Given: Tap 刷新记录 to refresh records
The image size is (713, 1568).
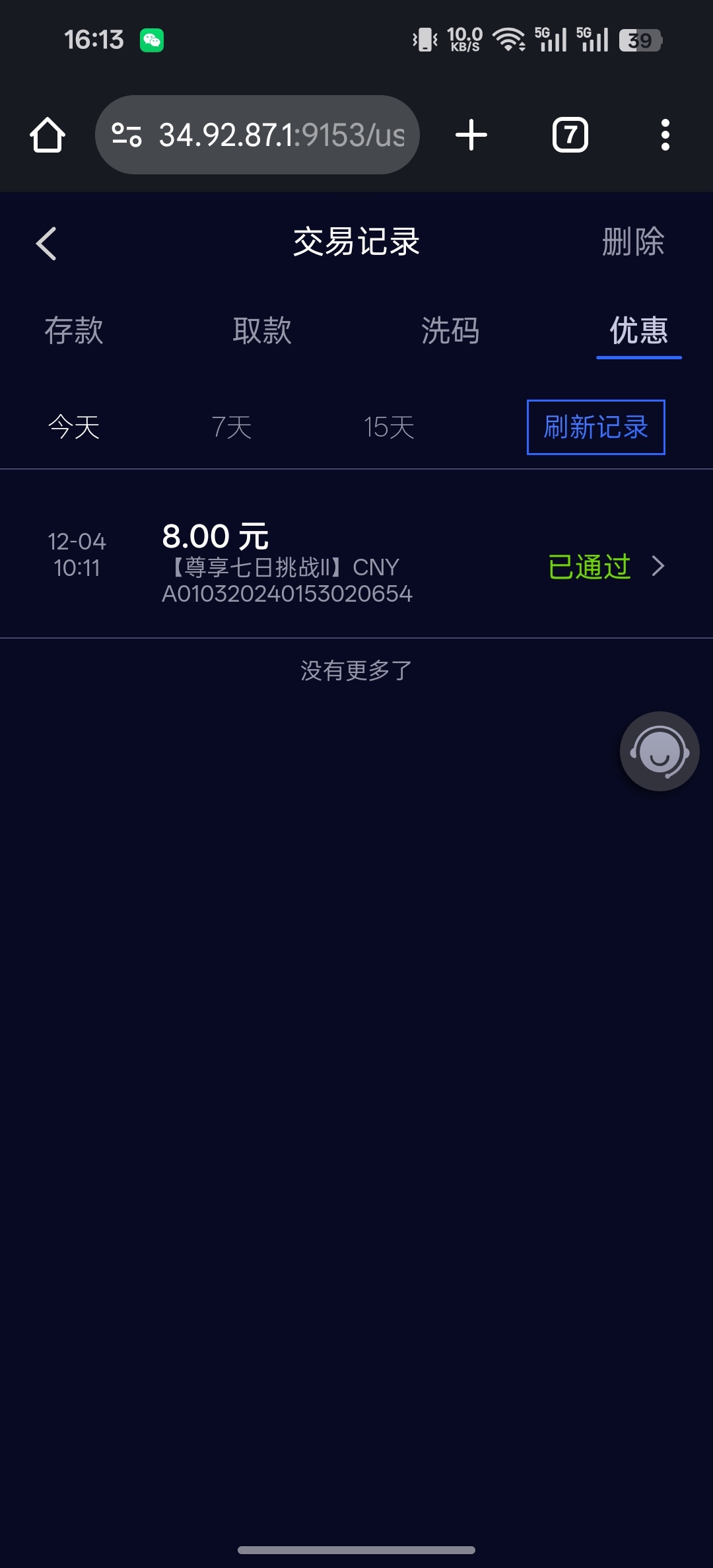Looking at the screenshot, I should pos(595,427).
